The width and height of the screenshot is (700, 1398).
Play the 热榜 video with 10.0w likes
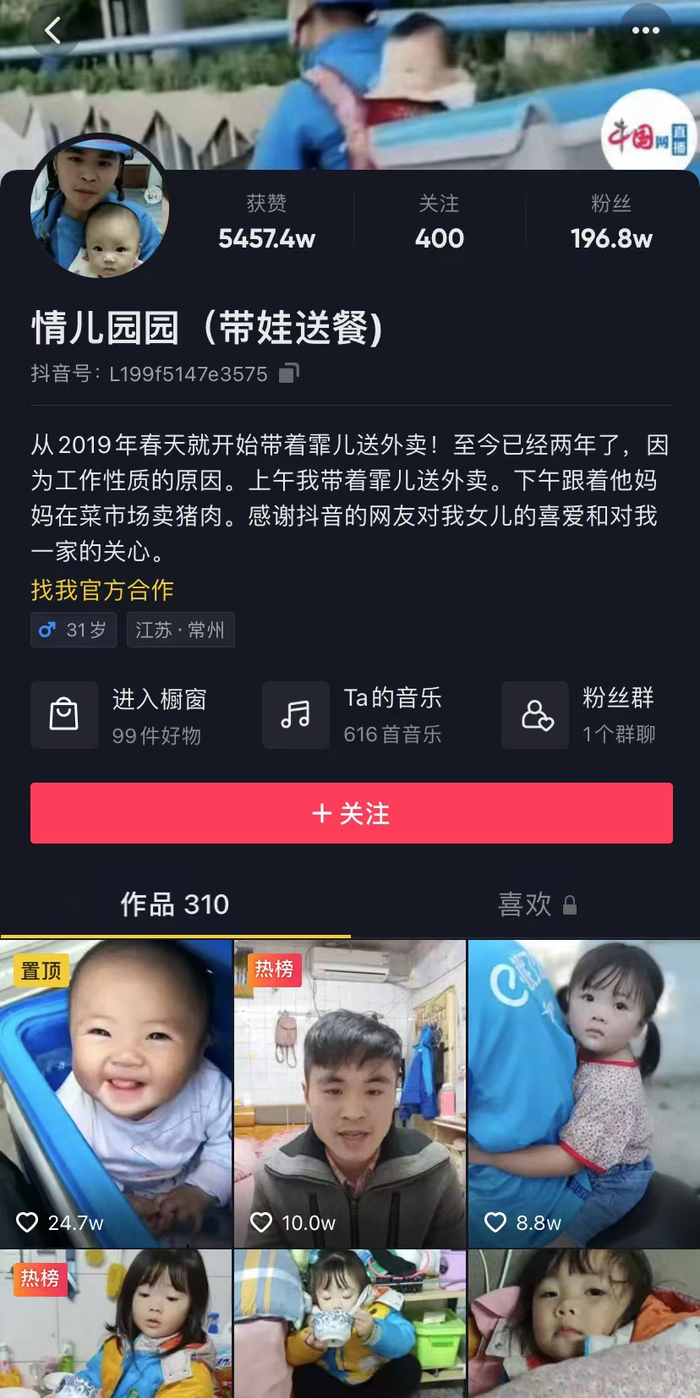[350, 1093]
